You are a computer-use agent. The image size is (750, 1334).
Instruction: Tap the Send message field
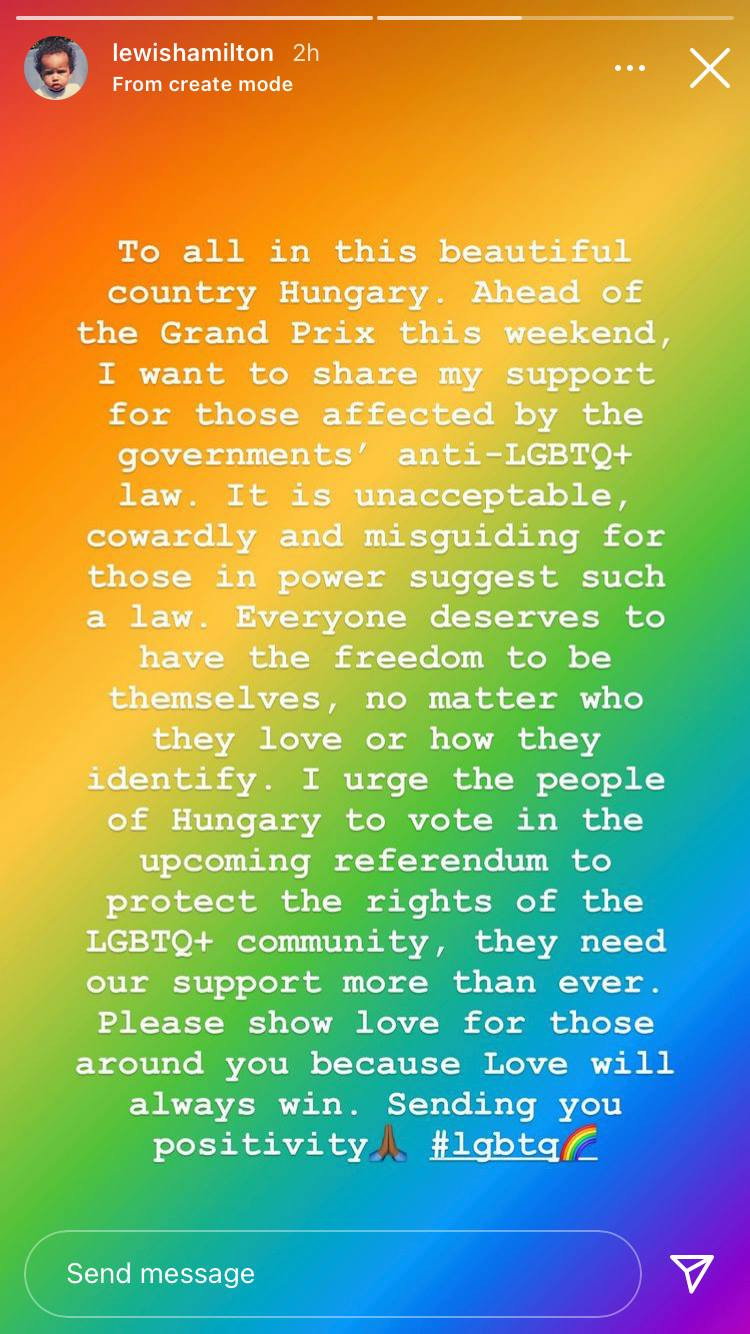pos(332,1273)
